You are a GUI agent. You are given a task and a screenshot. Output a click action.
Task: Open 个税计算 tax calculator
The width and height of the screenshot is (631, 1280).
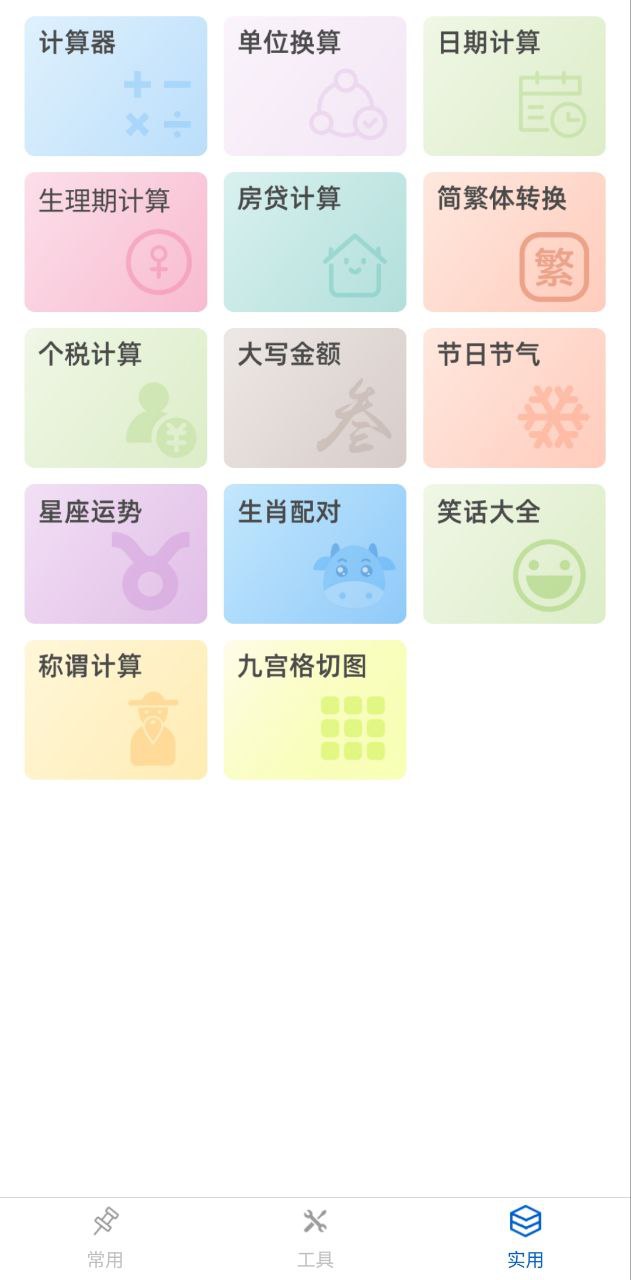point(116,398)
